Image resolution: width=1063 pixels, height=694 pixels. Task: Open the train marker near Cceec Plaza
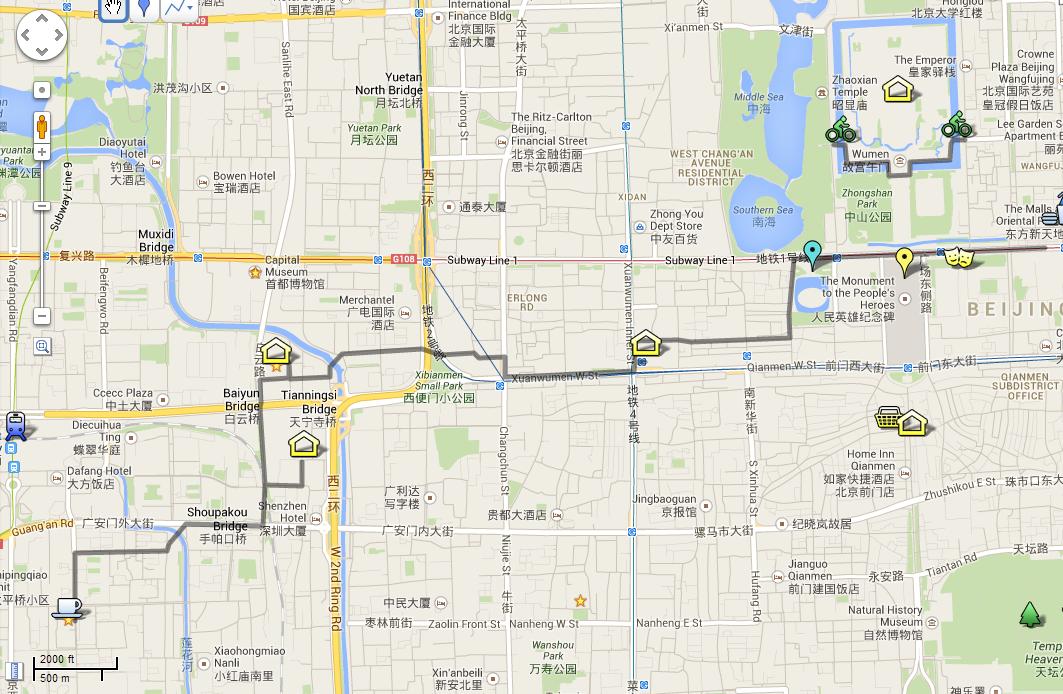pos(15,425)
